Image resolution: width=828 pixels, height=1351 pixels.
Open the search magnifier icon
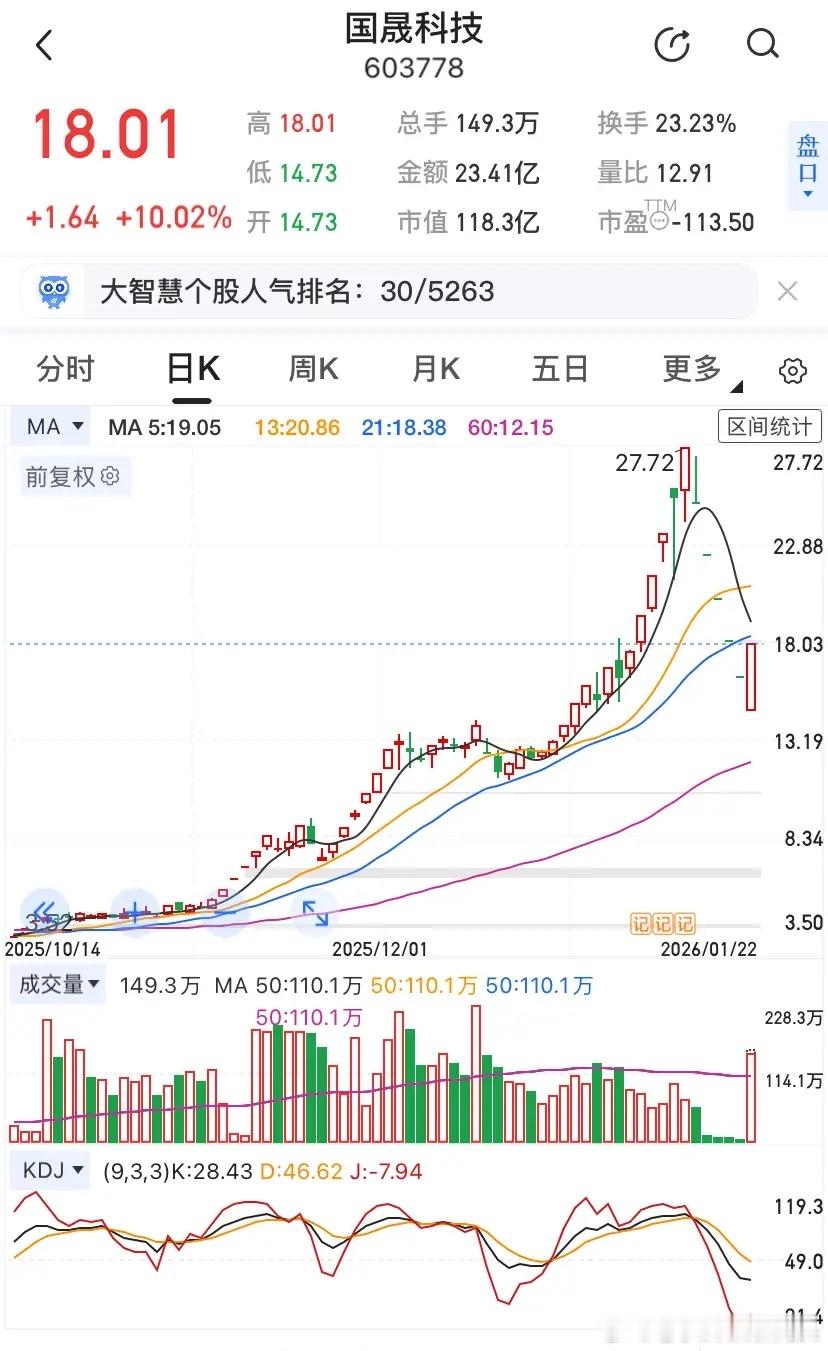[x=762, y=44]
